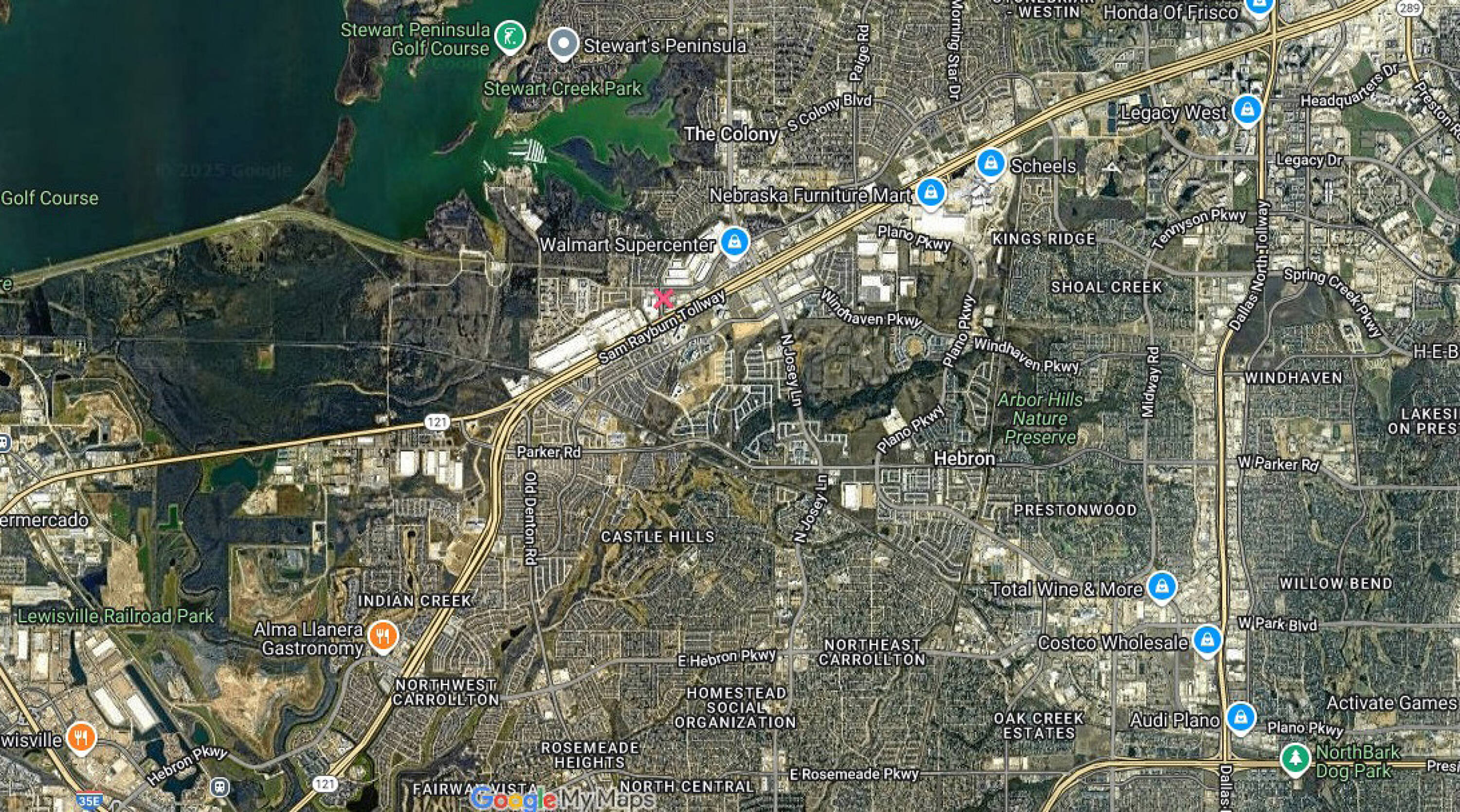Open the pink X custom marker
This screenshot has width=1460, height=812.
coord(663,299)
